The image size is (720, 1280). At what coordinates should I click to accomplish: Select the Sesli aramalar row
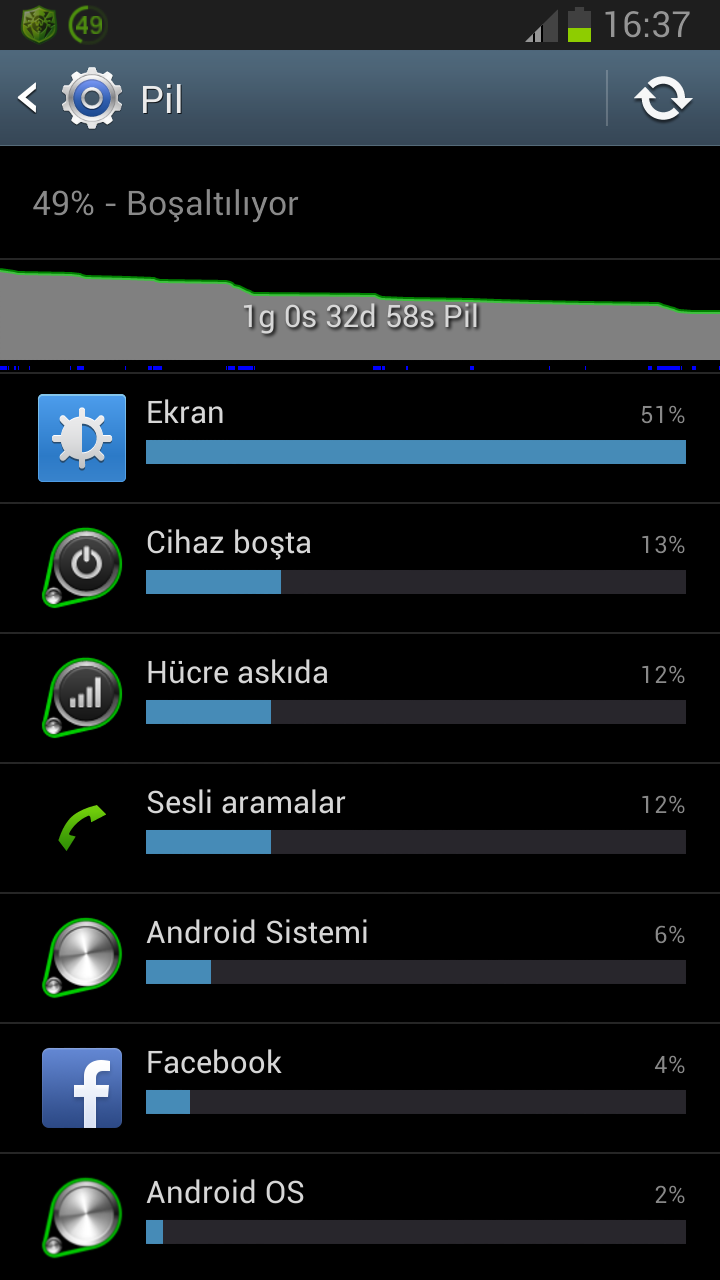point(360,828)
